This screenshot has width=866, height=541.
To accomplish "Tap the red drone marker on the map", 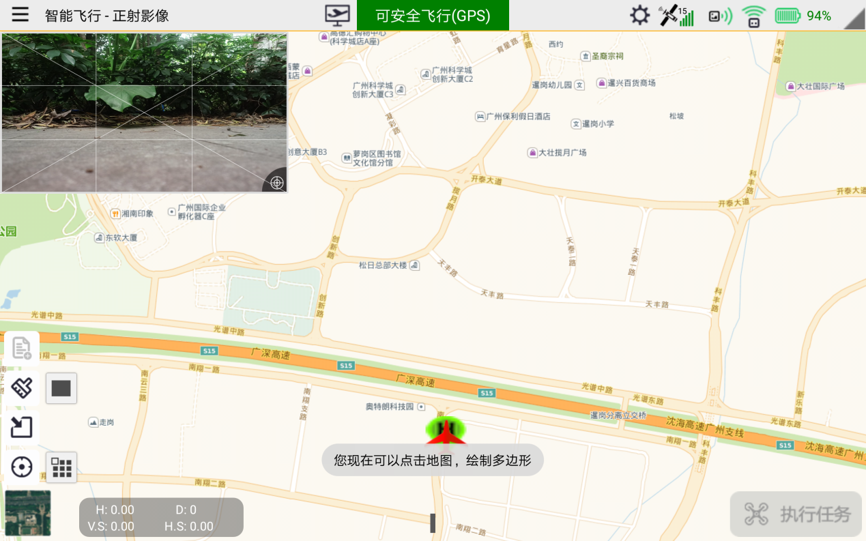I will pyautogui.click(x=446, y=431).
